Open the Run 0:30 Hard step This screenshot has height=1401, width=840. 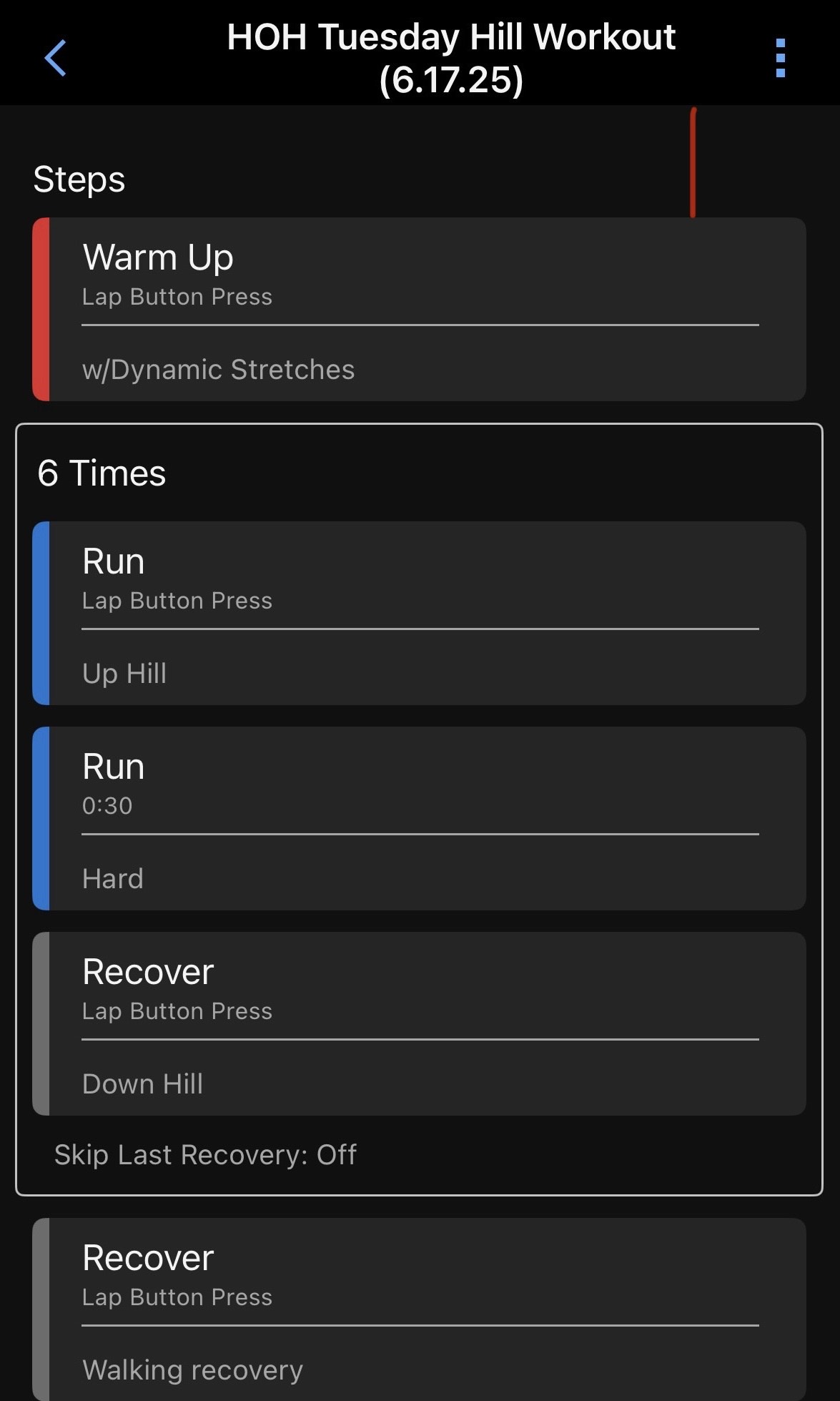click(x=419, y=818)
